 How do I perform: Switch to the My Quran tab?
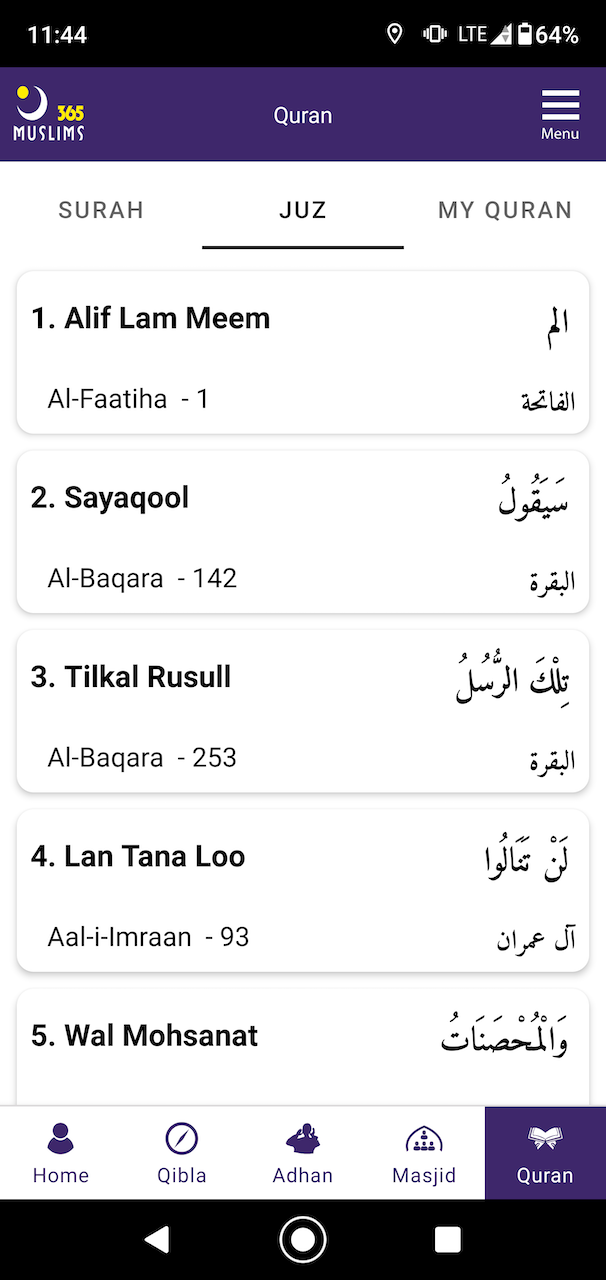click(x=505, y=210)
